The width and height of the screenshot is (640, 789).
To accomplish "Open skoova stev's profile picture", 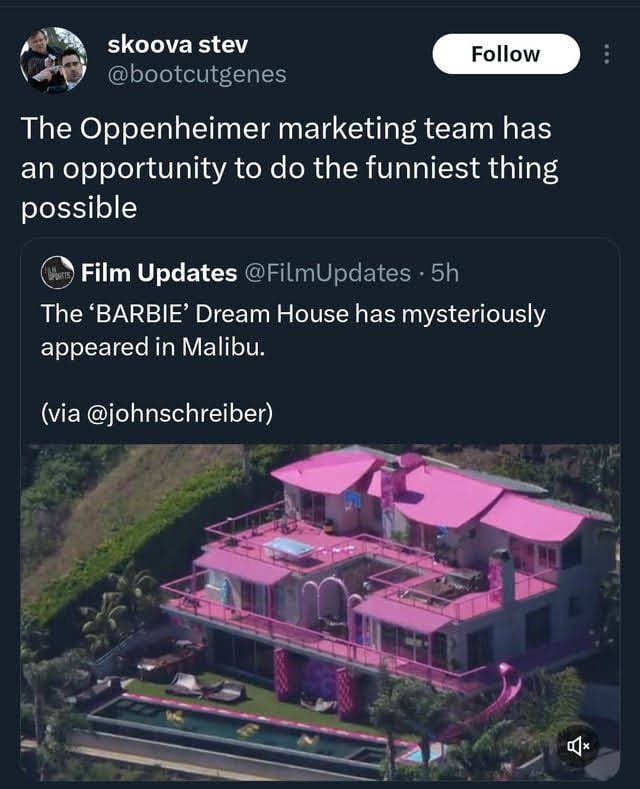I will [53, 60].
